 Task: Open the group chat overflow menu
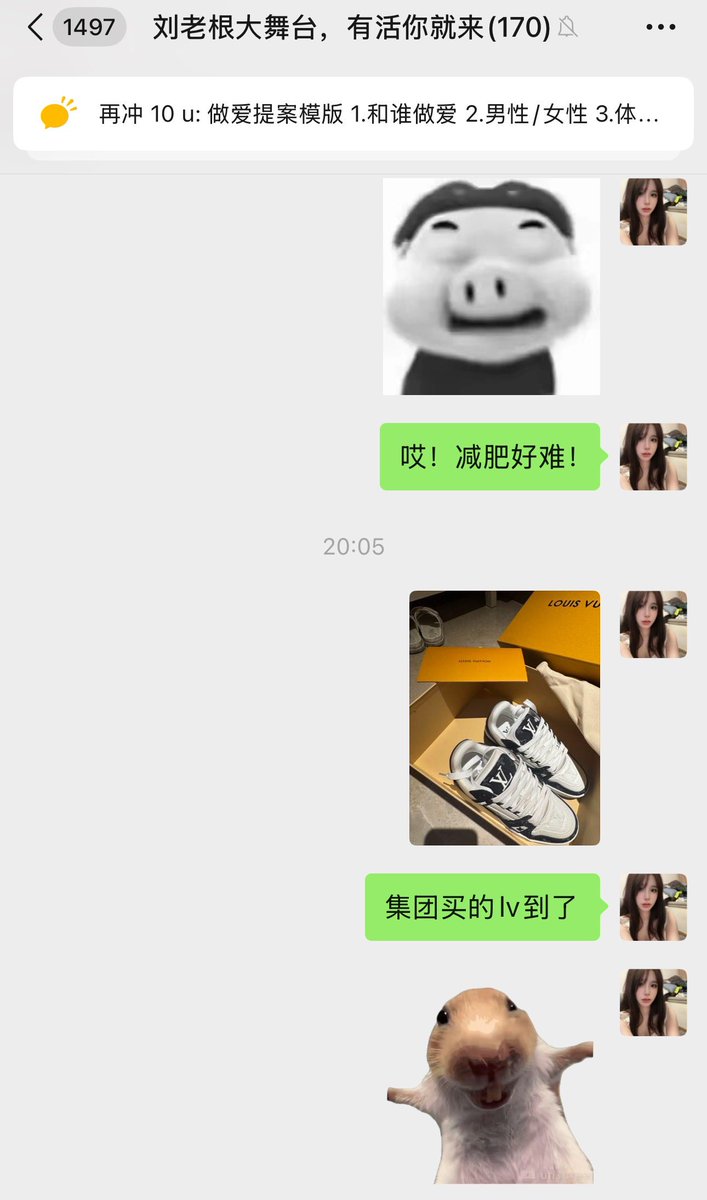660,28
